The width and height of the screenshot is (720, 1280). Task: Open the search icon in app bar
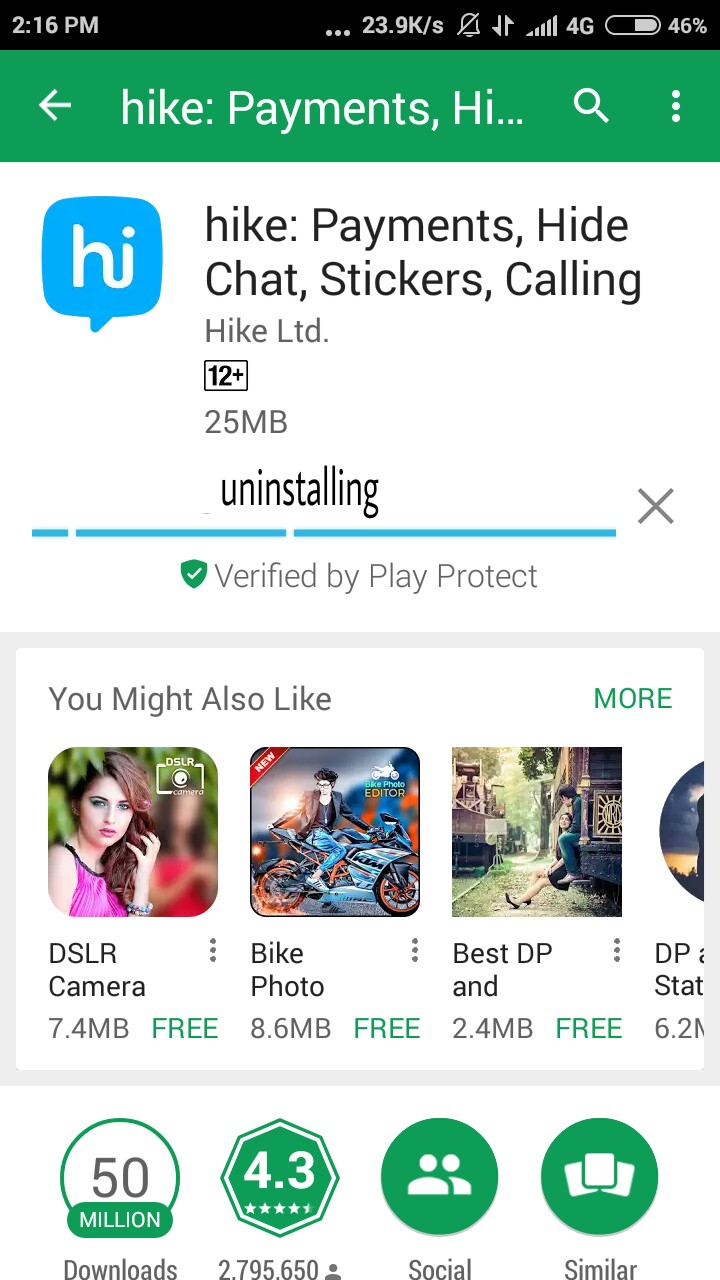click(x=591, y=106)
